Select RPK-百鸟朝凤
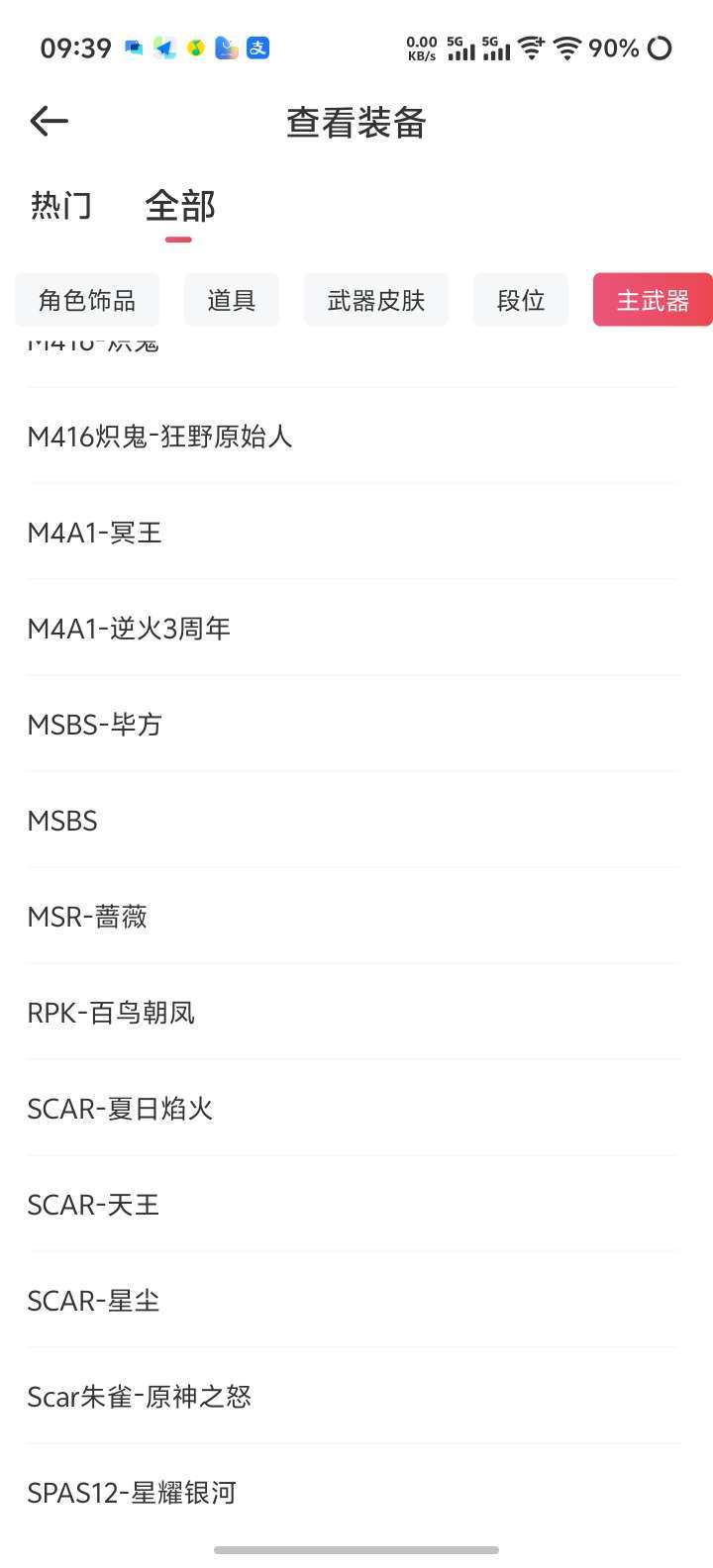The image size is (713, 1568). pyautogui.click(x=112, y=1013)
